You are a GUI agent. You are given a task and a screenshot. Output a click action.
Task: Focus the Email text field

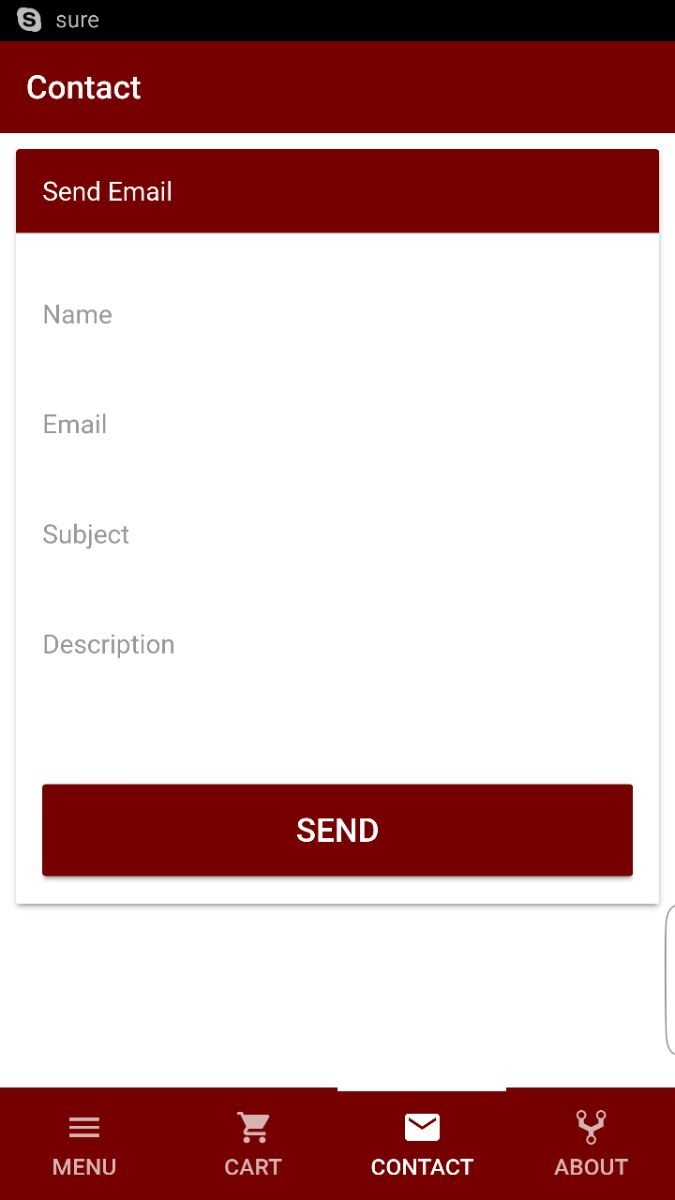pos(337,425)
